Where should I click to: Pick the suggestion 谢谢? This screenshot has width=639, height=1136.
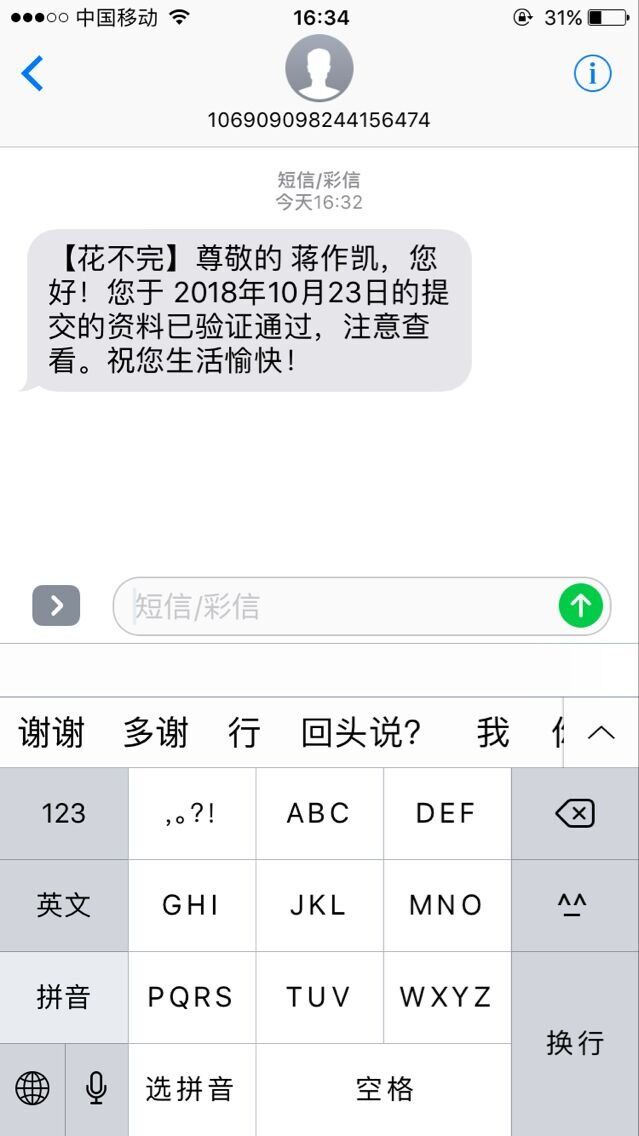pos(51,732)
